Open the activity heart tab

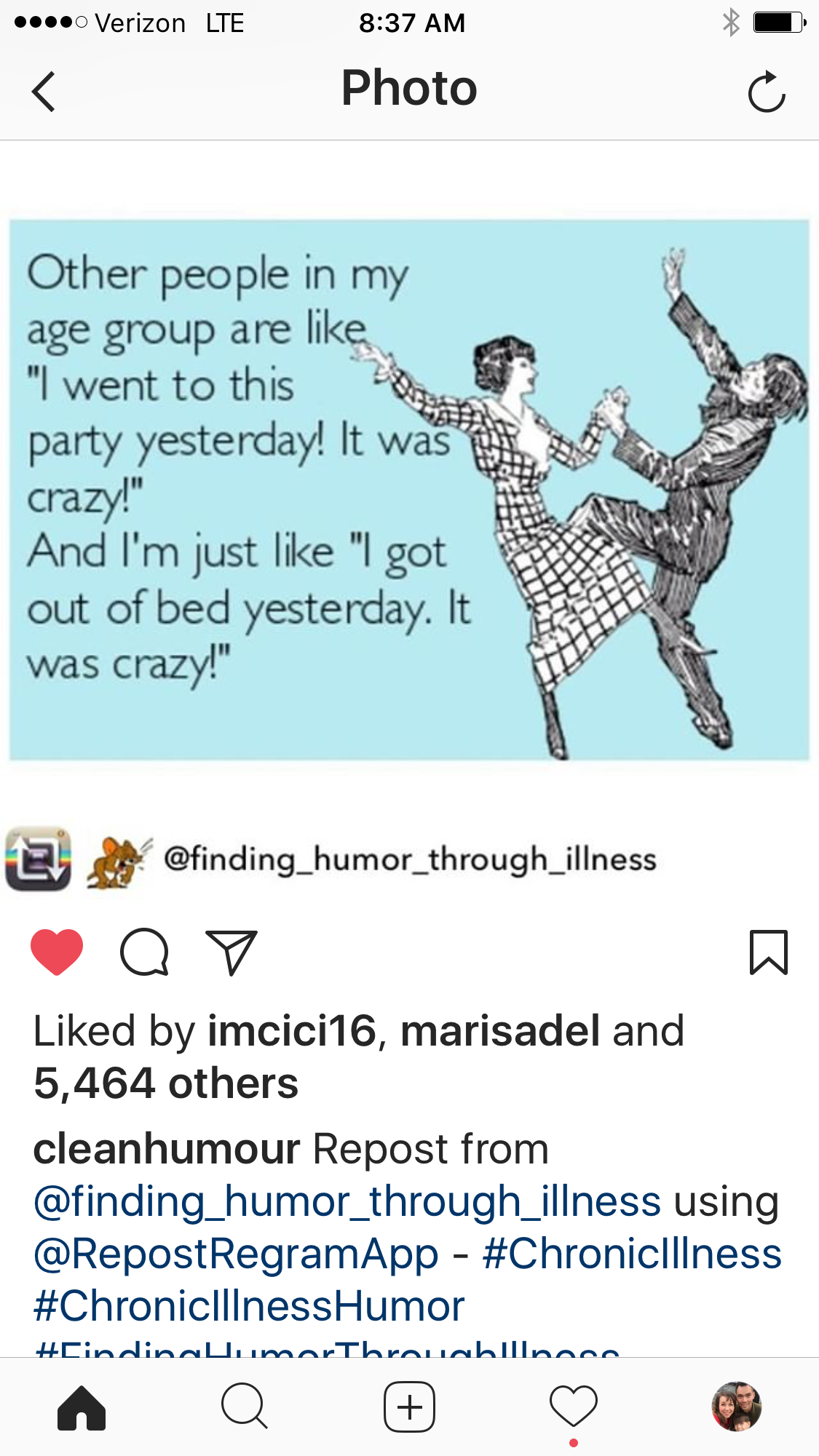point(574,1407)
